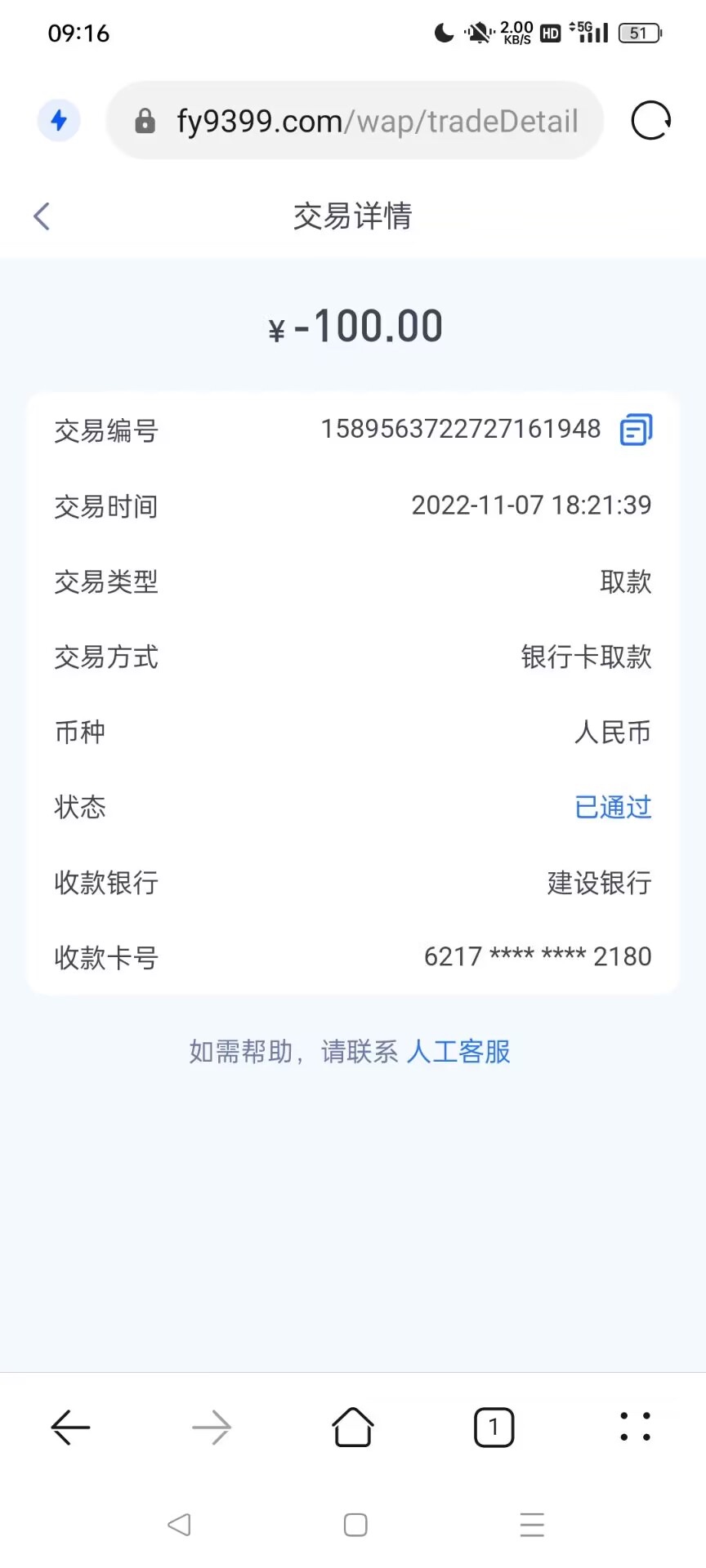Copy the transaction number 交易编号
This screenshot has width=706, height=1568.
pyautogui.click(x=636, y=430)
